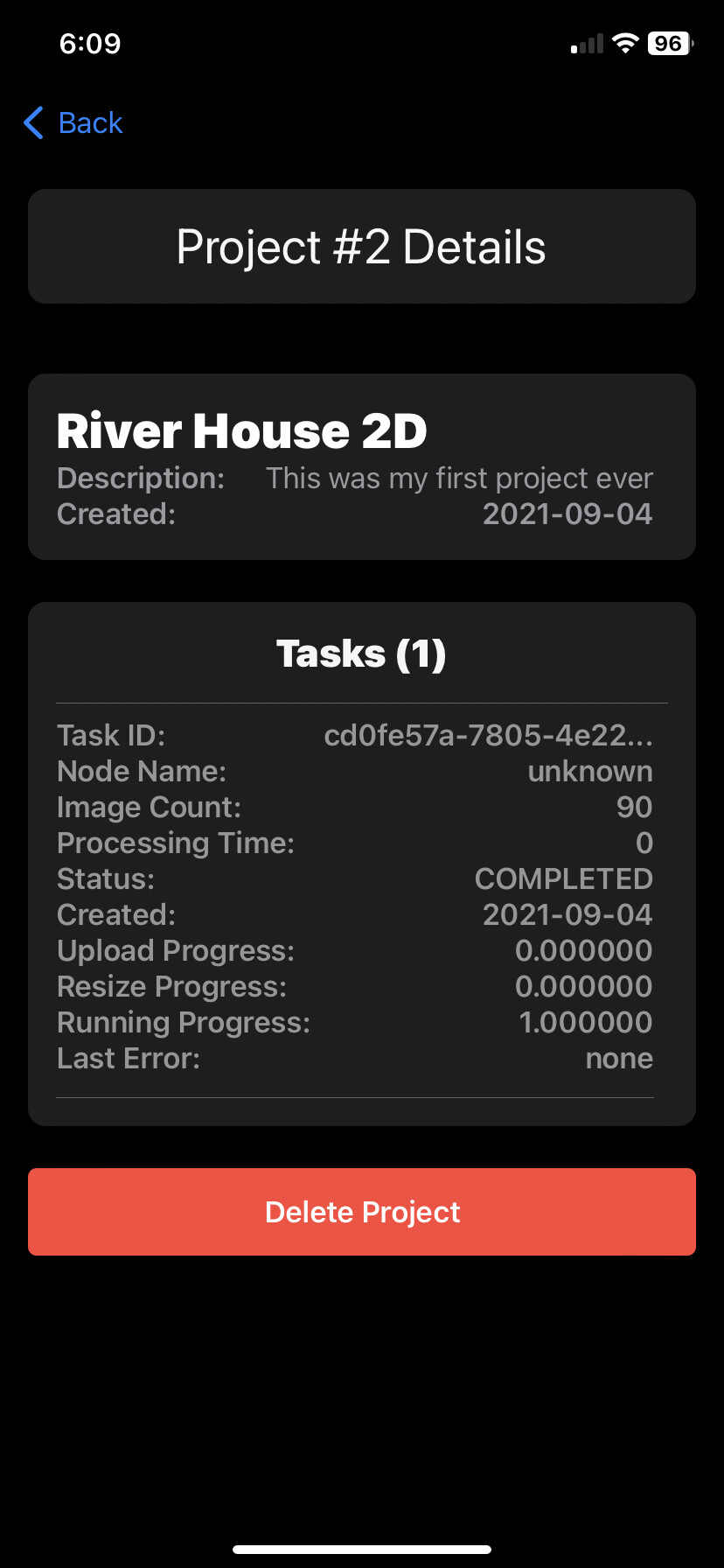Tap the River House 2D title
This screenshot has height=1568, width=724.
(x=241, y=430)
